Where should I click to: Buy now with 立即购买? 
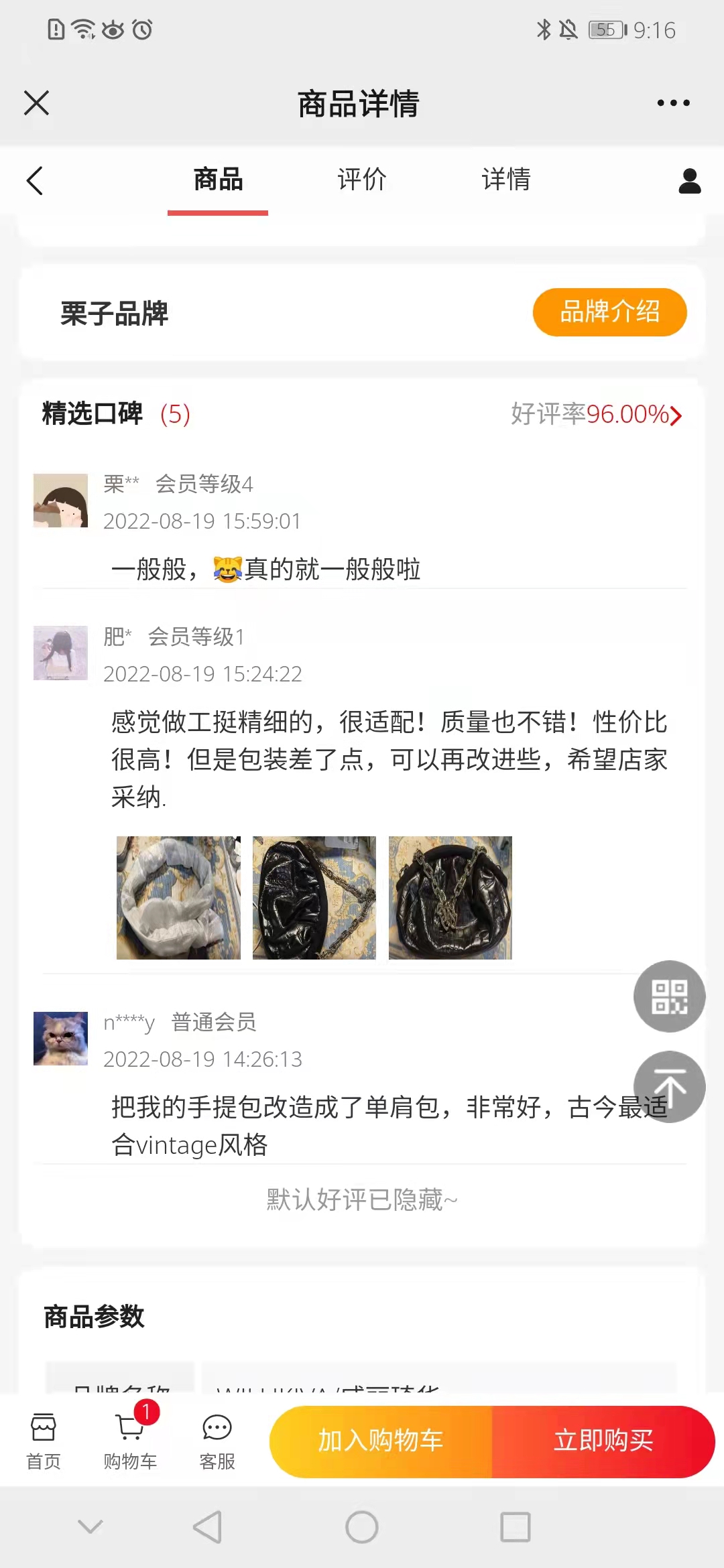603,1441
